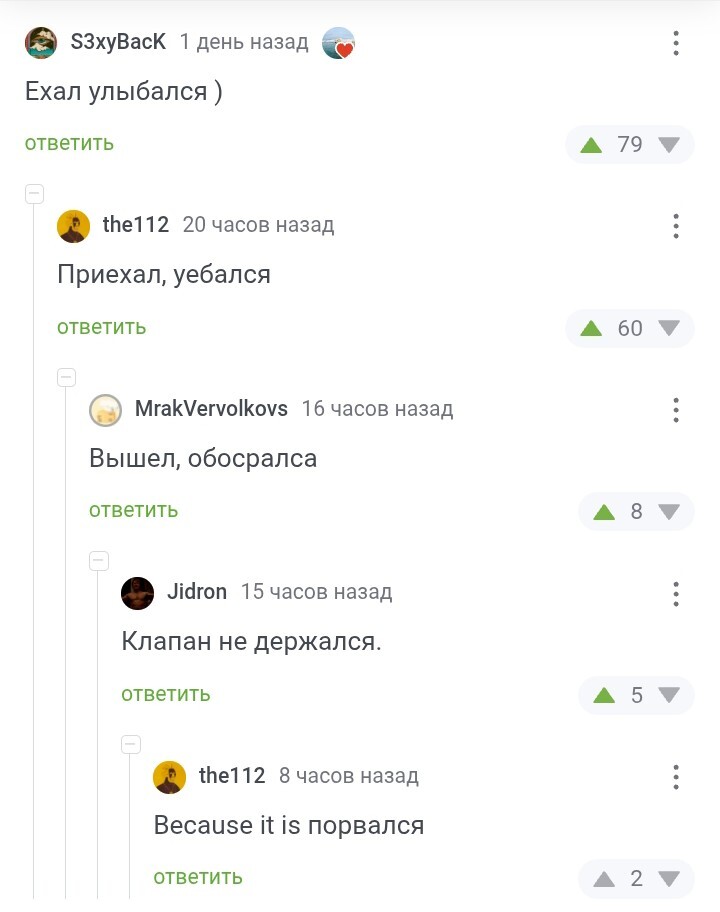Open overflow menu on Jidron's comment
Screen dimensions: 720x912
coord(676,593)
